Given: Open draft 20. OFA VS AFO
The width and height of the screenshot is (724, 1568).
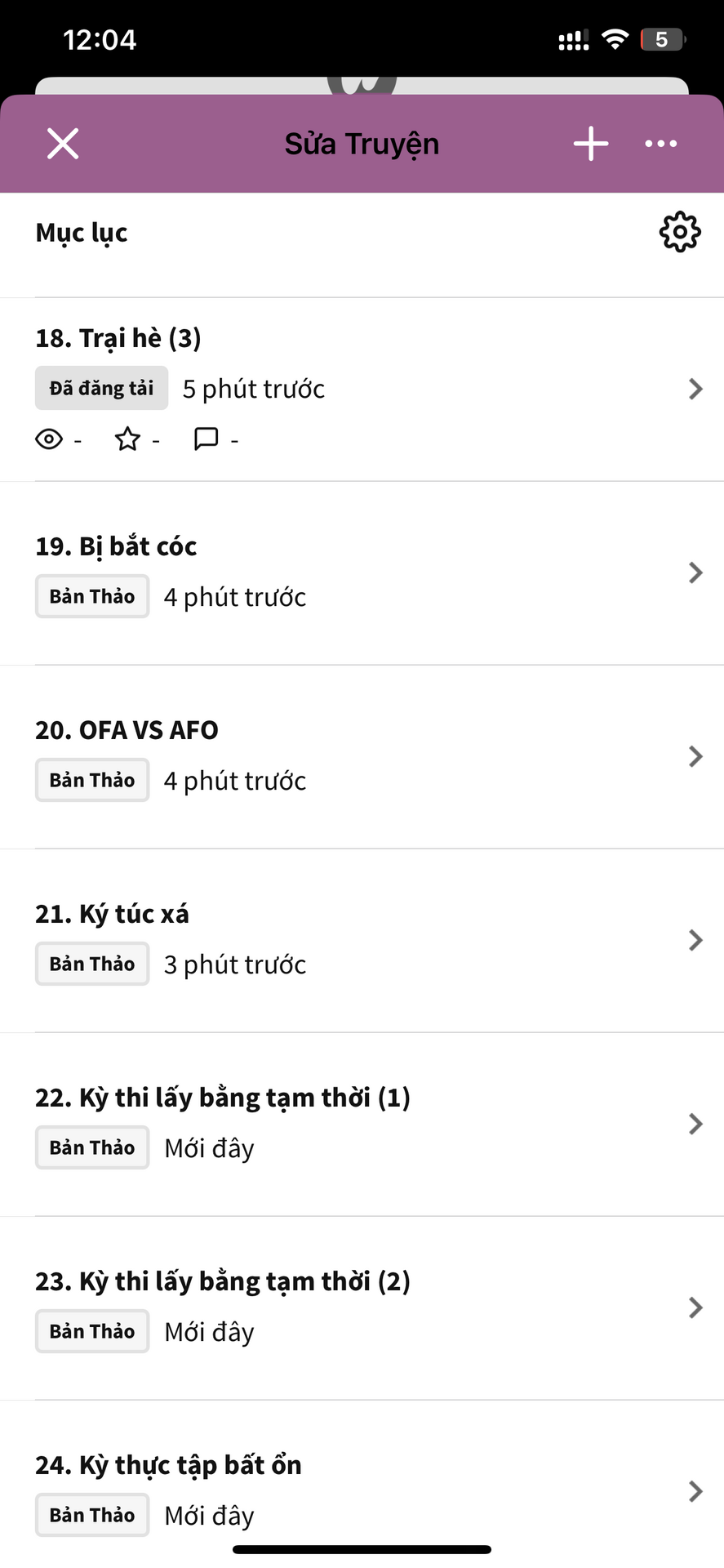Looking at the screenshot, I should tap(362, 756).
